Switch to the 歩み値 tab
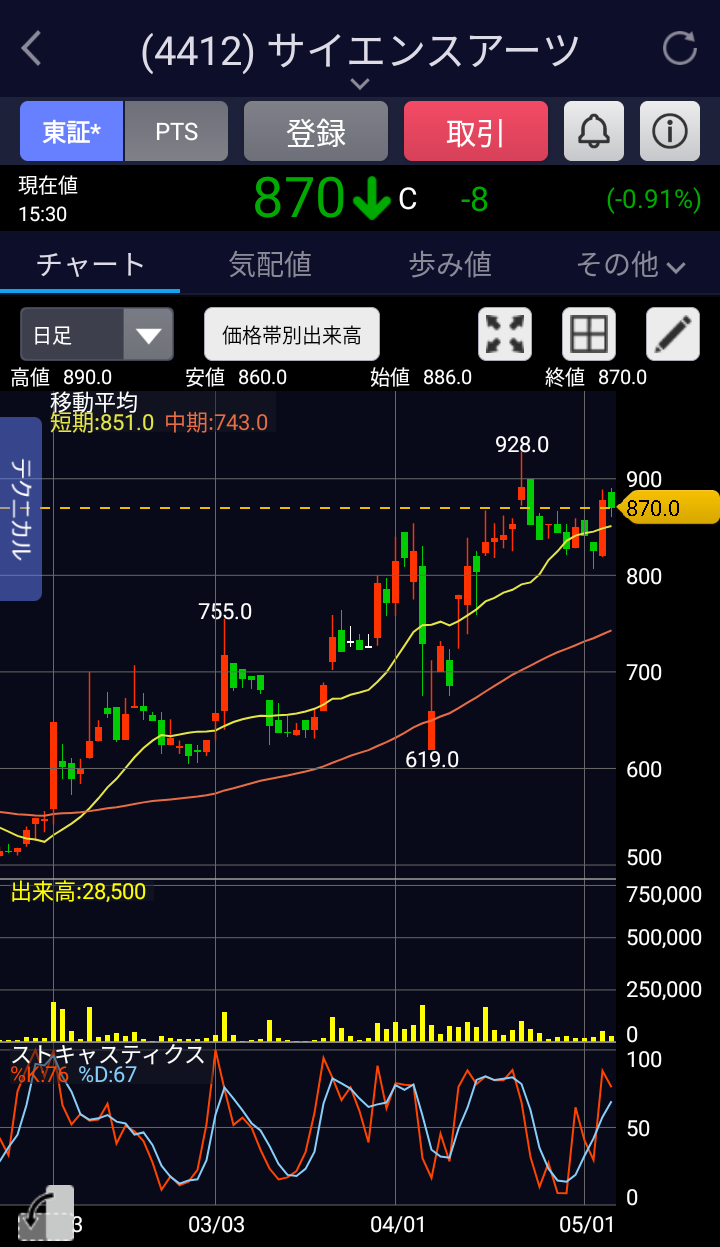Image resolution: width=720 pixels, height=1247 pixels. 450,264
